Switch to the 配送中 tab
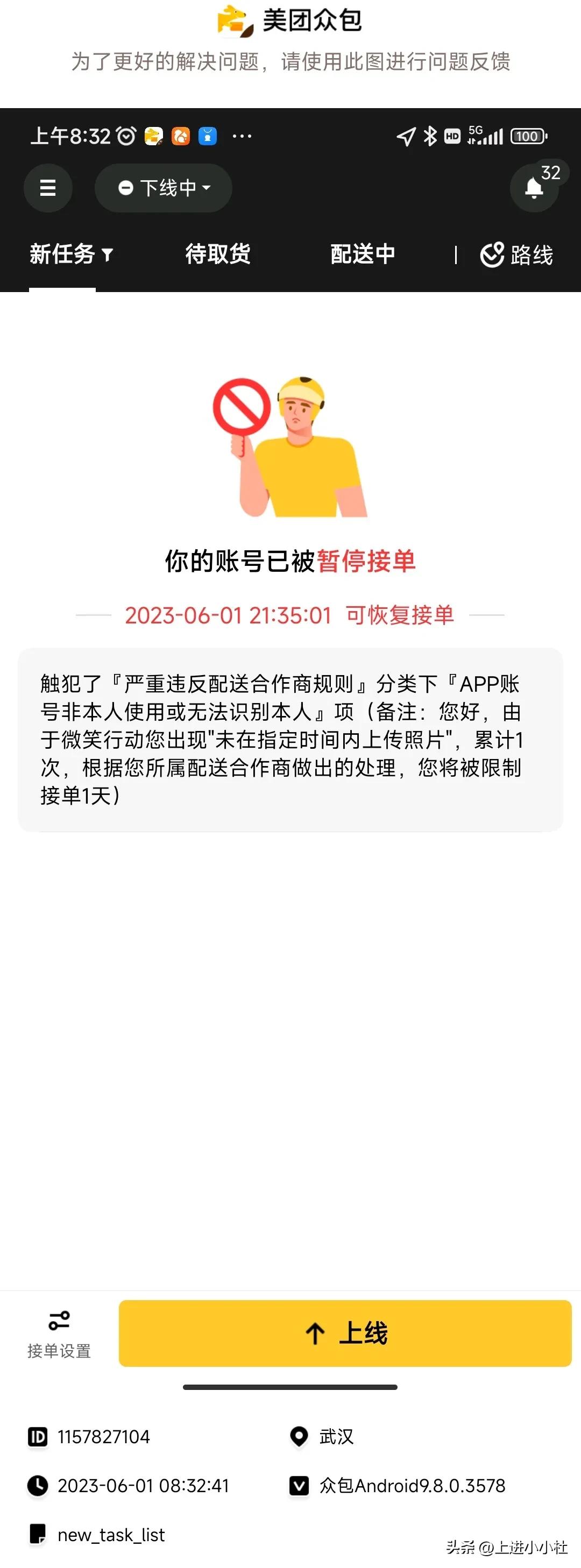 tap(364, 254)
